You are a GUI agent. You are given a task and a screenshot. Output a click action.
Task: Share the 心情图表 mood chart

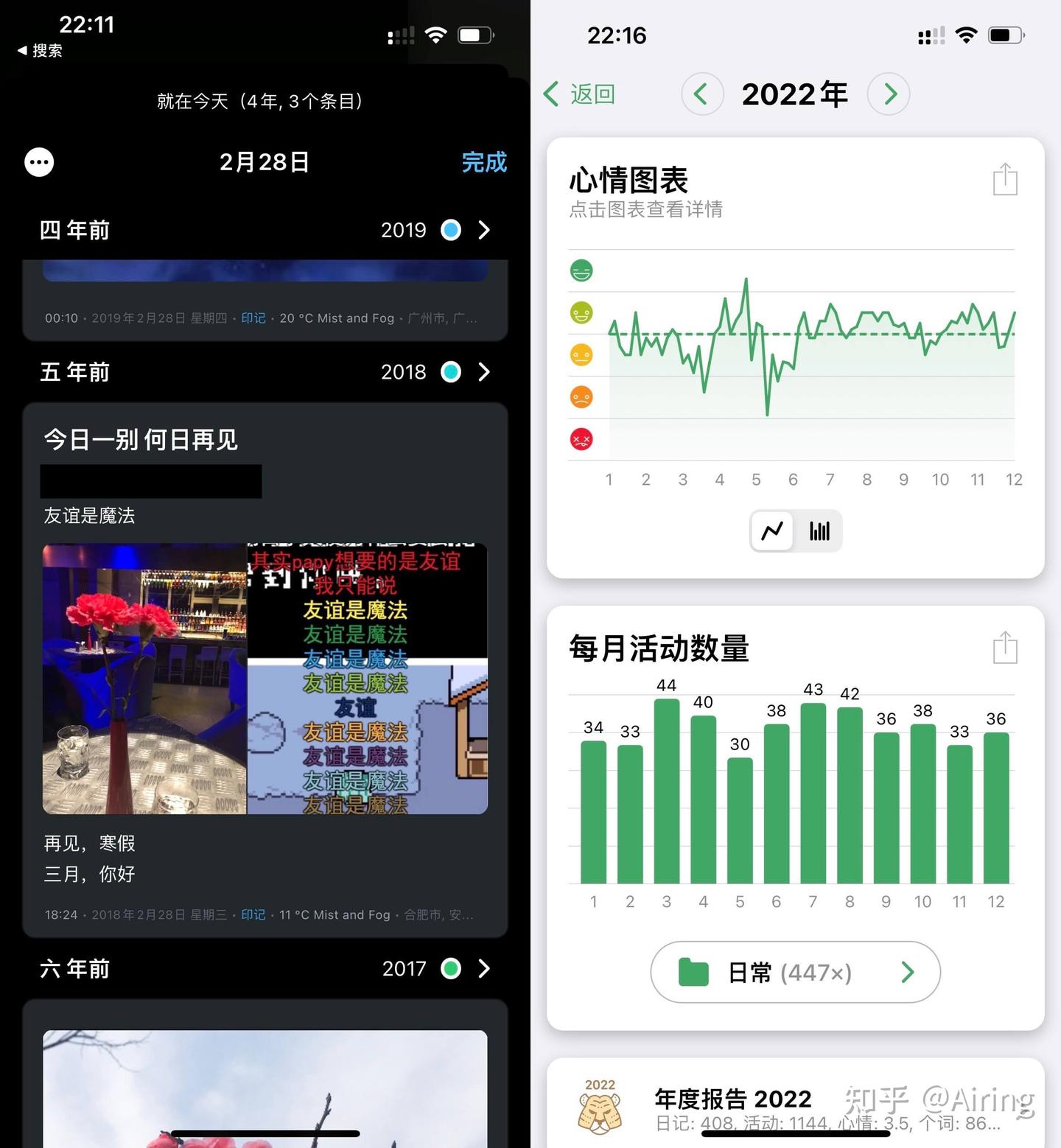coord(1004,179)
